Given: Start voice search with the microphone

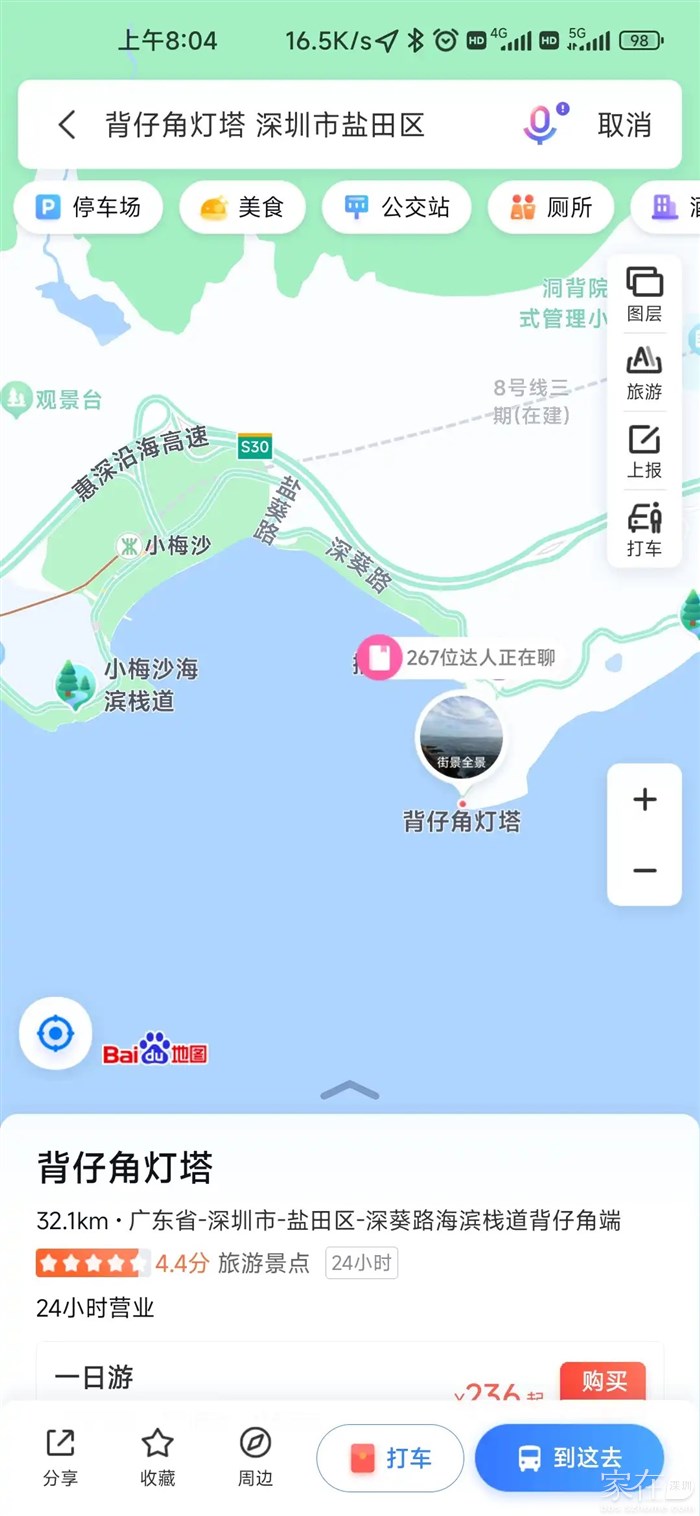Looking at the screenshot, I should tap(541, 125).
